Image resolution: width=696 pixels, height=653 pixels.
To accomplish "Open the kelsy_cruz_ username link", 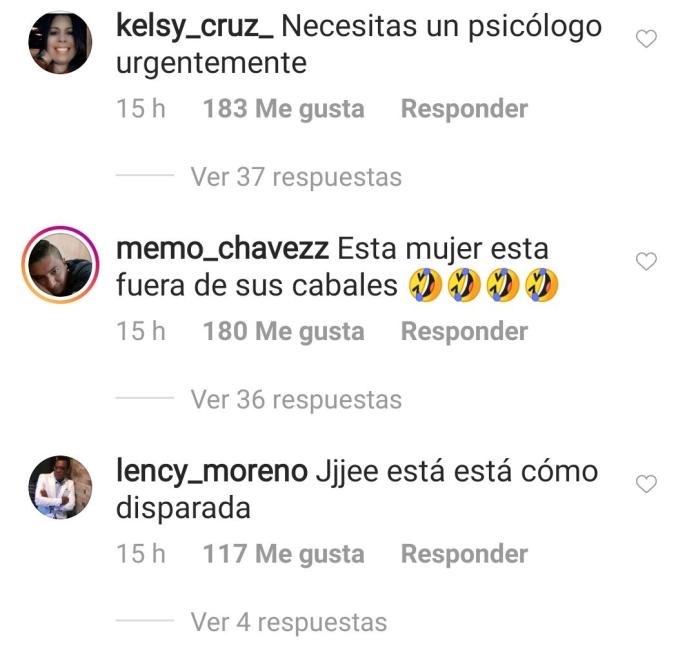I will click(x=195, y=27).
